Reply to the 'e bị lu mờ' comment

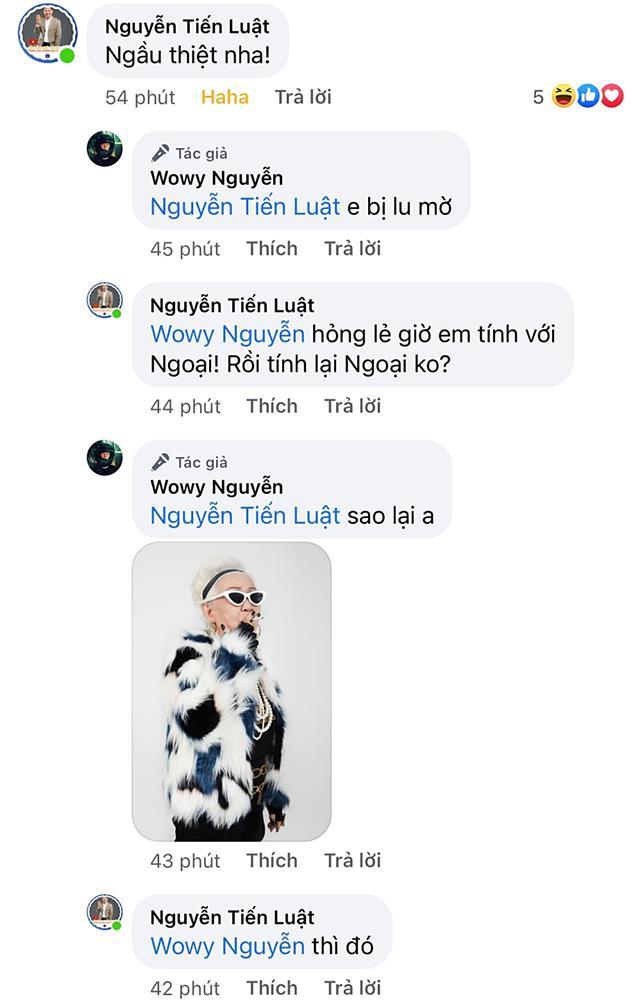352,248
